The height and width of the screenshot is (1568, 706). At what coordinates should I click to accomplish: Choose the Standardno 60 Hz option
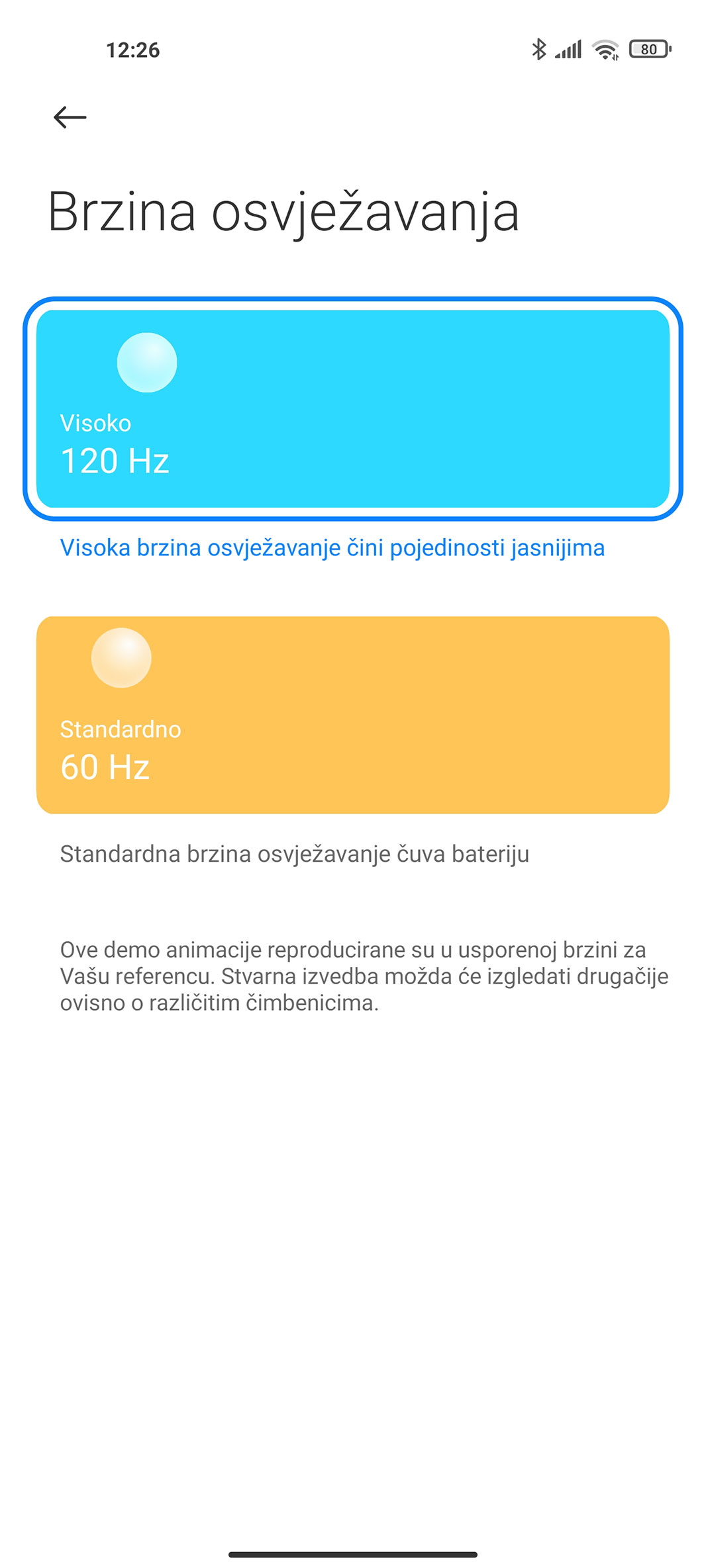[352, 714]
